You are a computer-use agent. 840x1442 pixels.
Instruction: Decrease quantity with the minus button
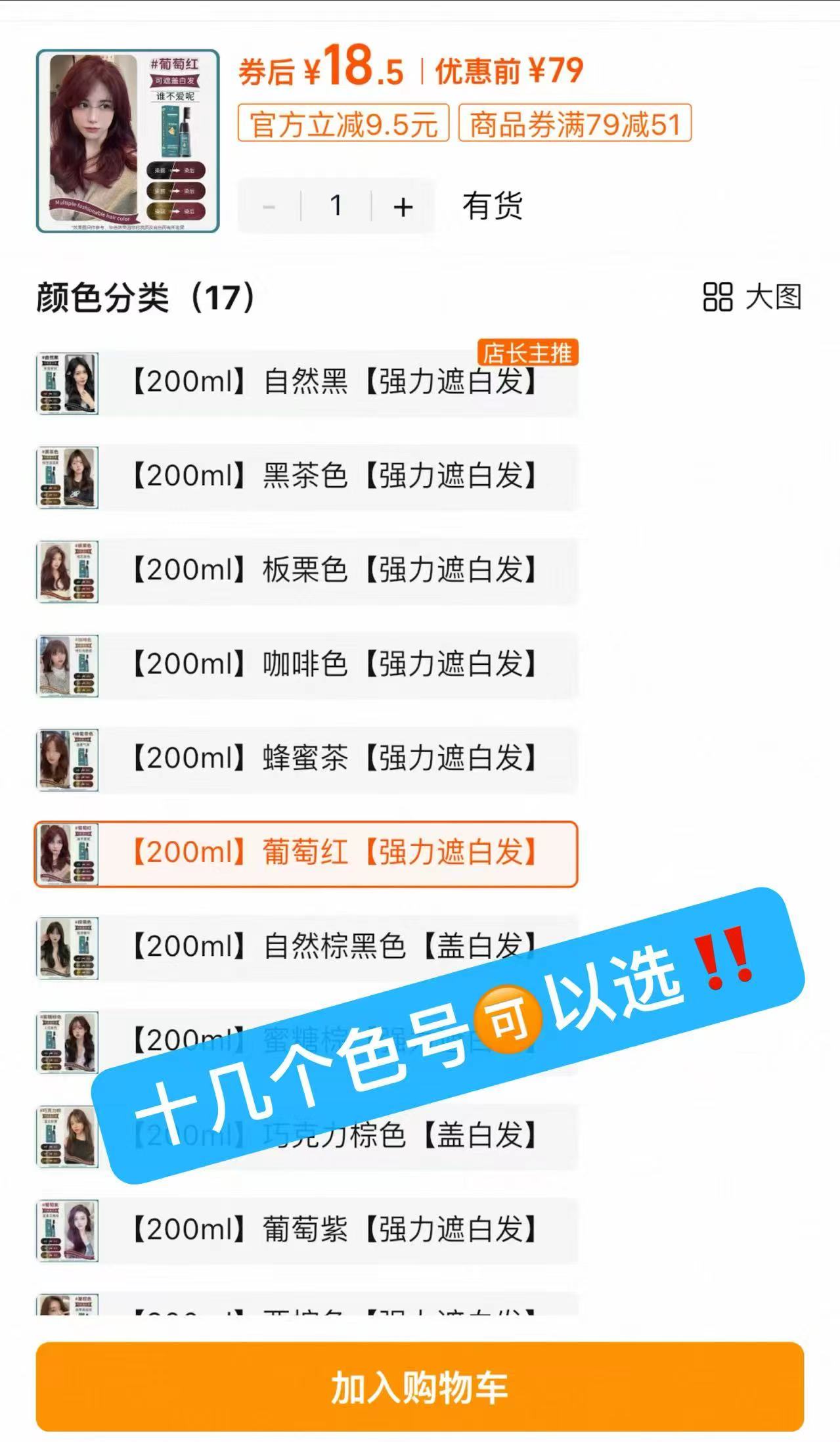click(268, 206)
